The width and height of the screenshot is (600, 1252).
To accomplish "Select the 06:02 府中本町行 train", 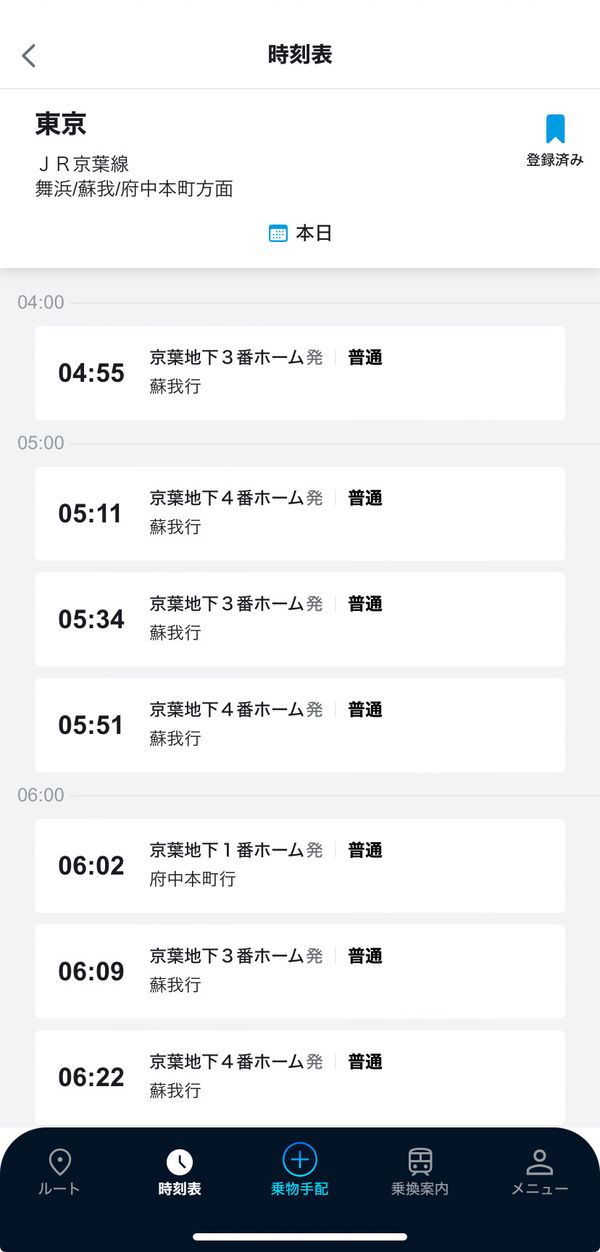I will click(x=300, y=866).
